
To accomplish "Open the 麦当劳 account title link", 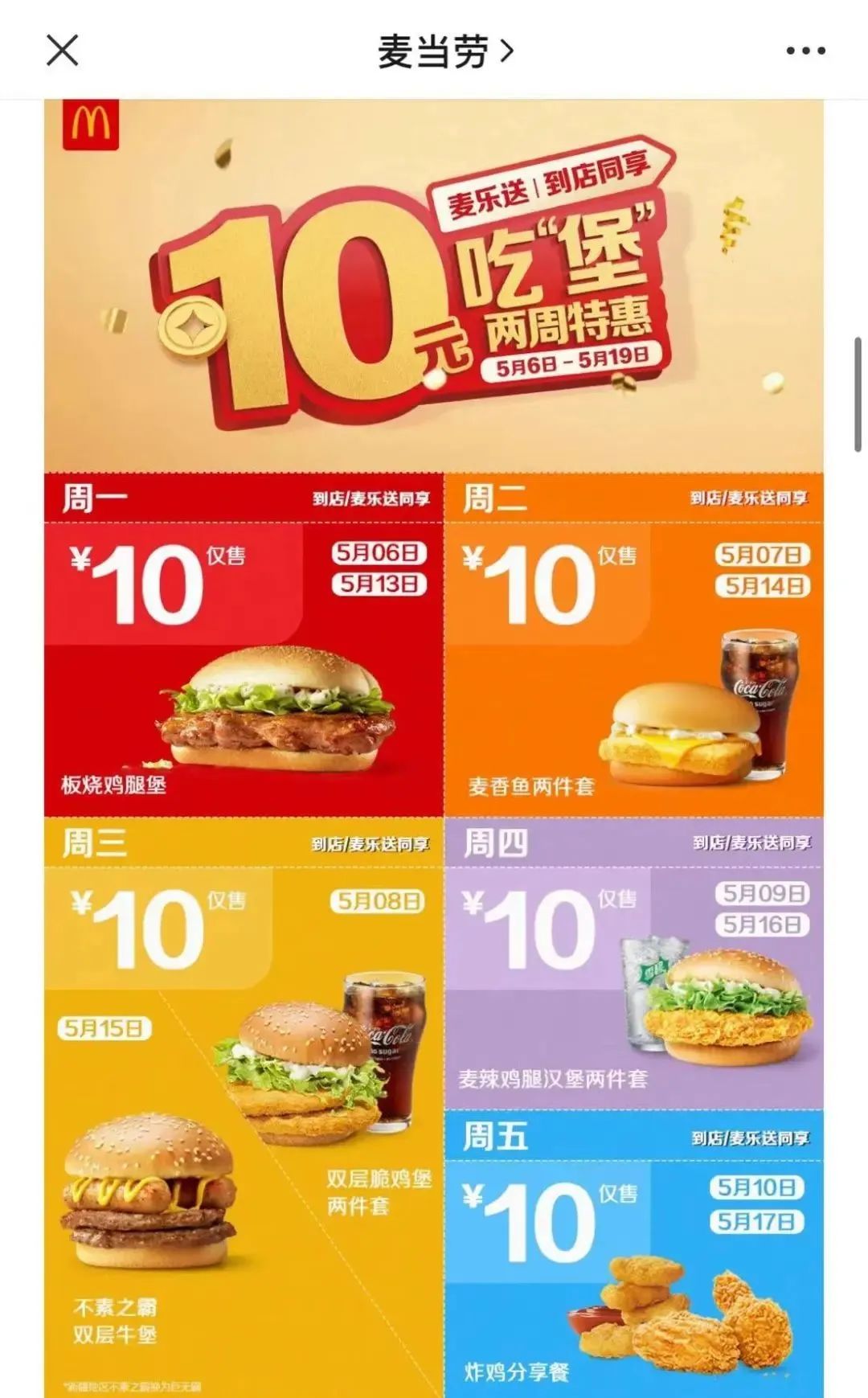I will point(444,52).
